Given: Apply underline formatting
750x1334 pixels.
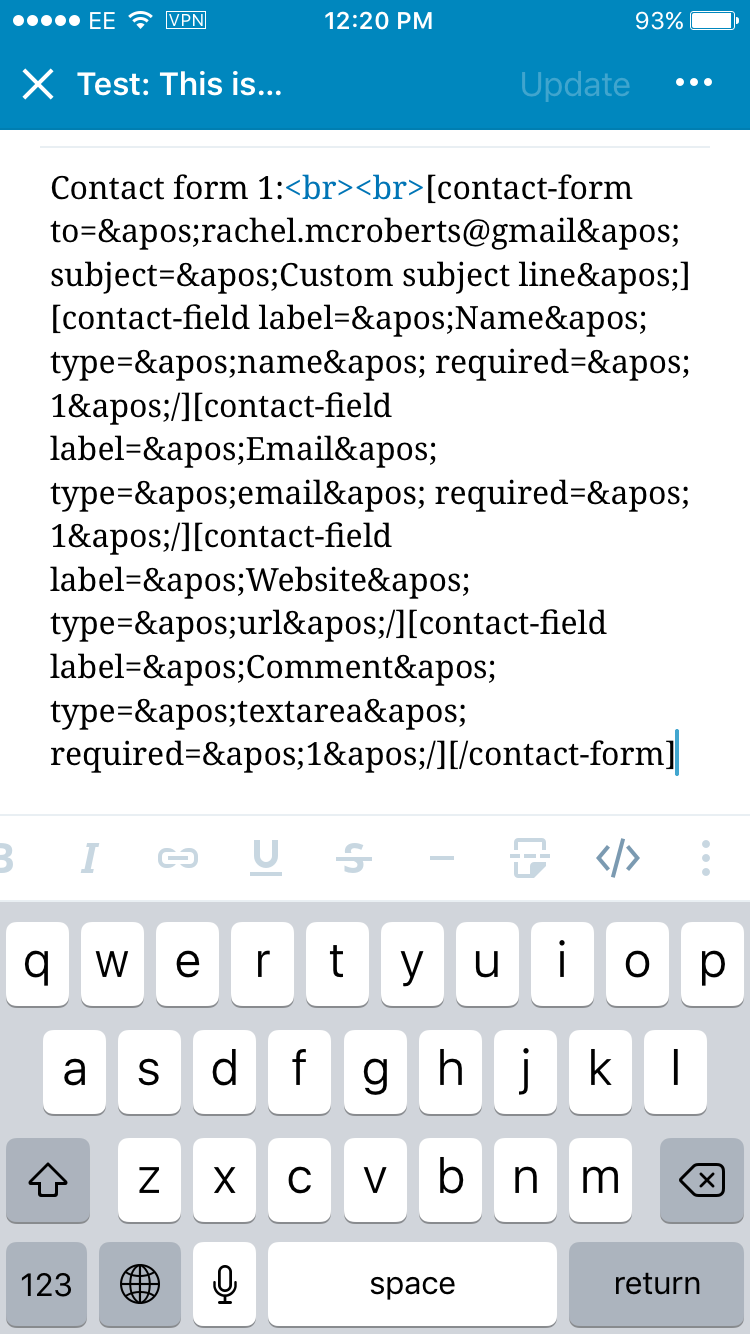Looking at the screenshot, I should click(265, 858).
